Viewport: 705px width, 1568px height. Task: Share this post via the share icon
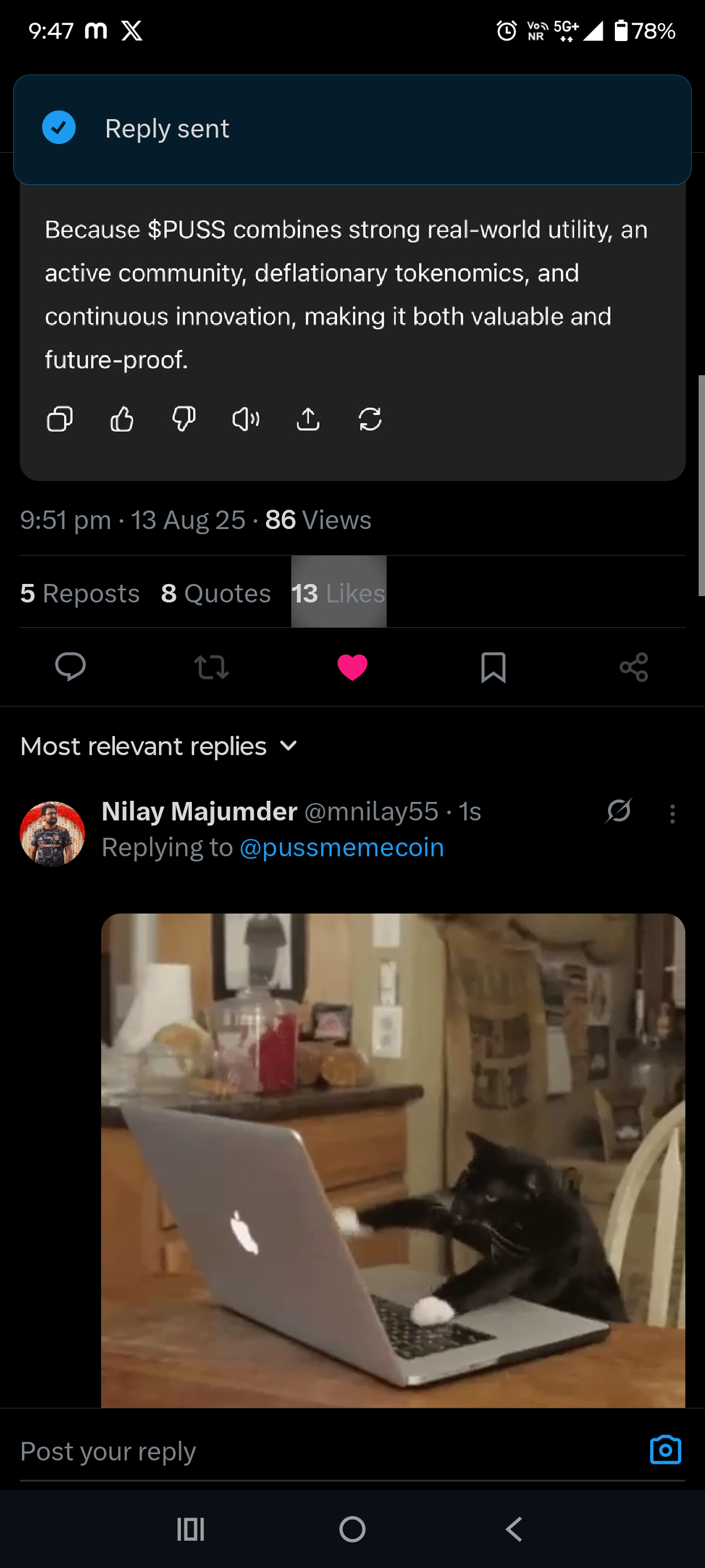634,667
